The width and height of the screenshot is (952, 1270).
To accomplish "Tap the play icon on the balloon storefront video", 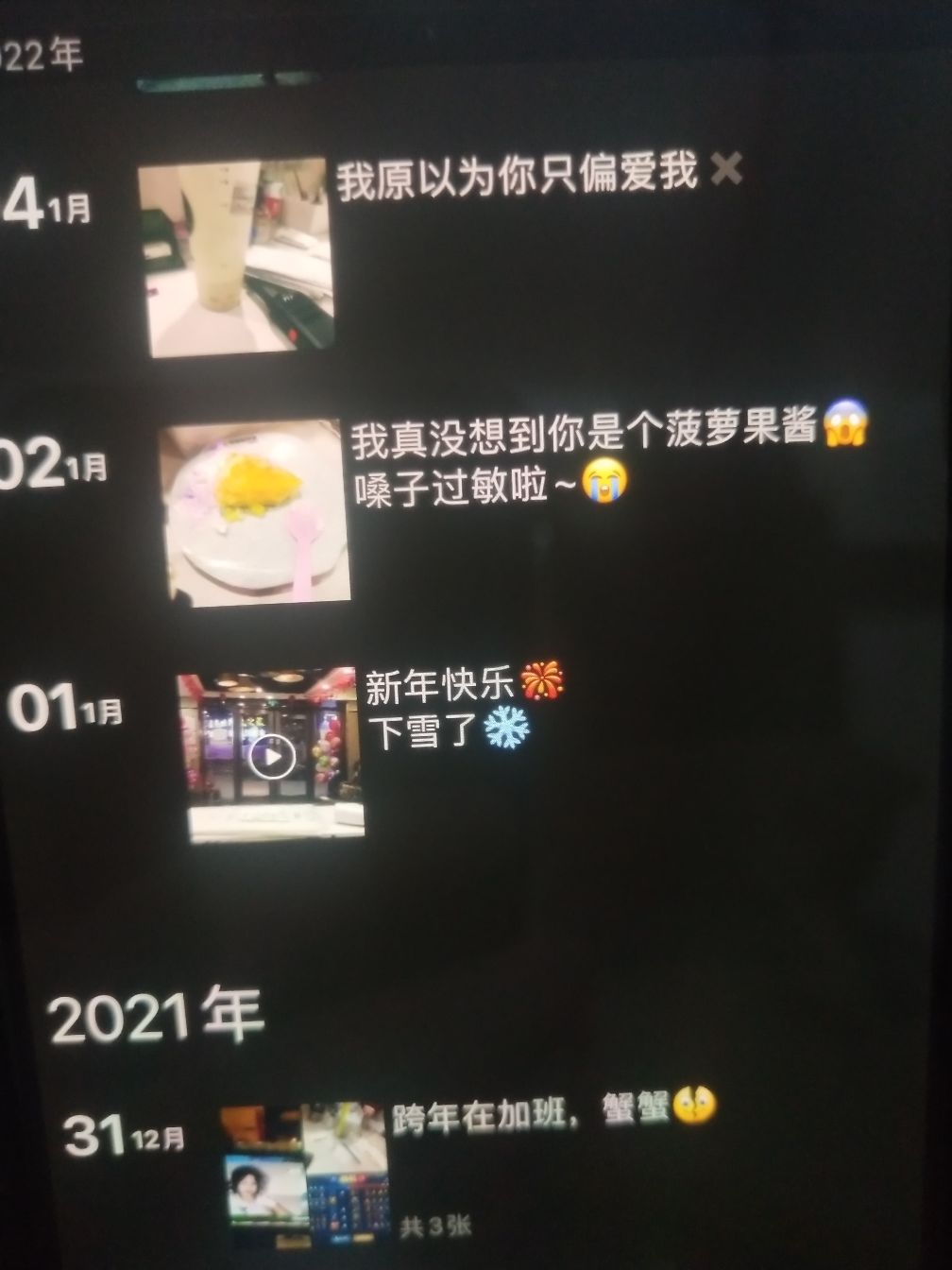I will 274,756.
